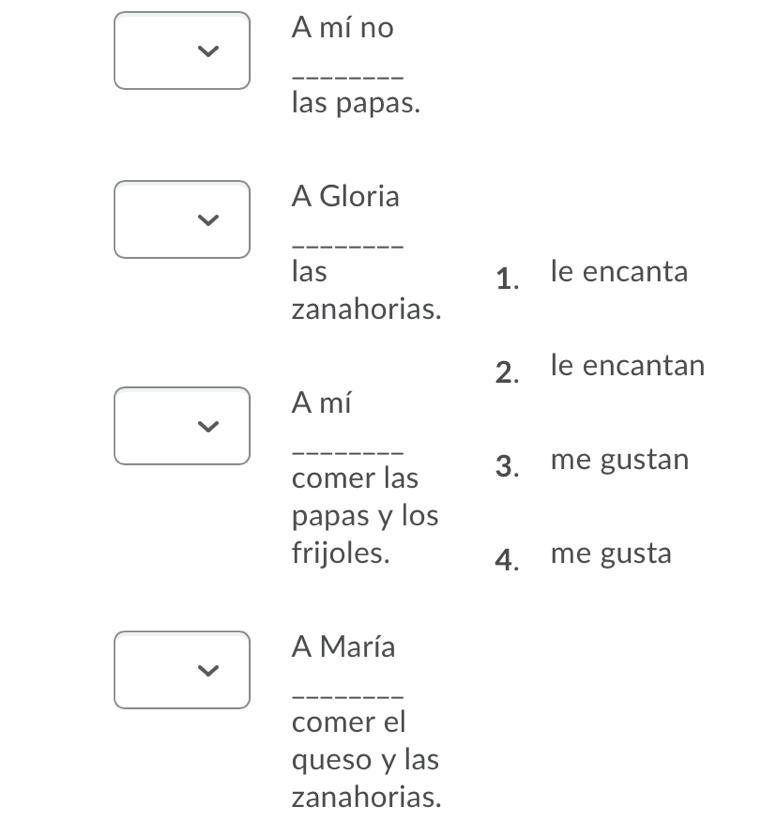Screen dimensions: 777x829
Task: Open the dropdown for "A mí no" sentence
Action: point(182,51)
